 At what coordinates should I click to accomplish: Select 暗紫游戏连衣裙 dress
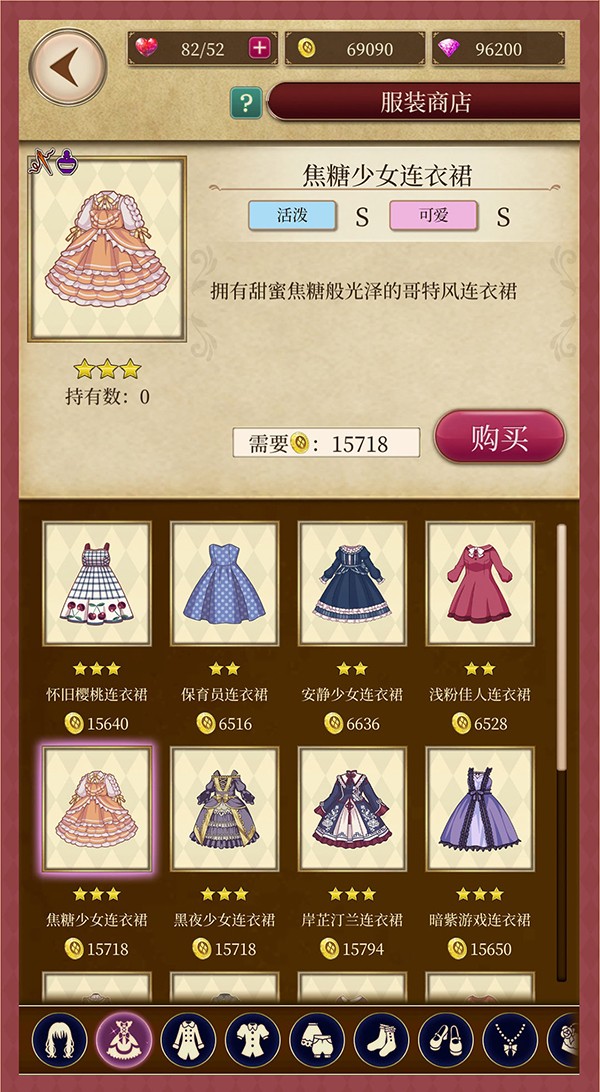click(x=480, y=808)
